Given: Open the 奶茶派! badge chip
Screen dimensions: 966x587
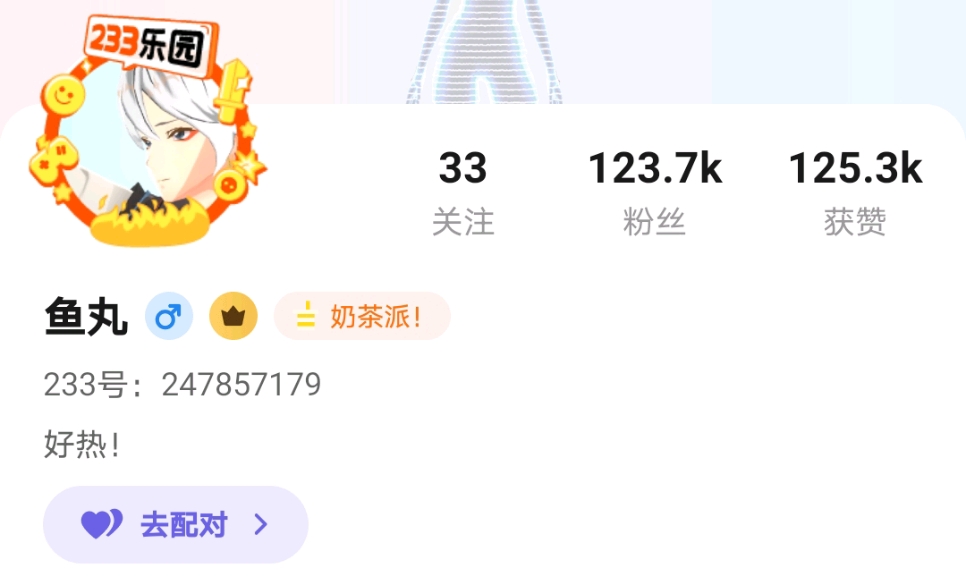Looking at the screenshot, I should [362, 317].
